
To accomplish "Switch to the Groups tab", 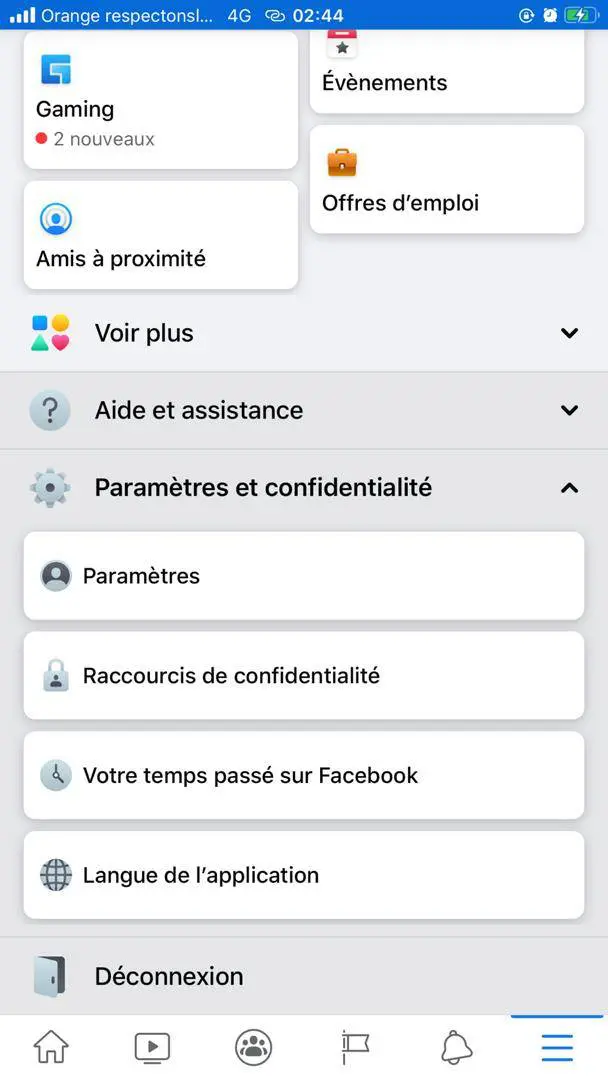I will (x=253, y=1048).
